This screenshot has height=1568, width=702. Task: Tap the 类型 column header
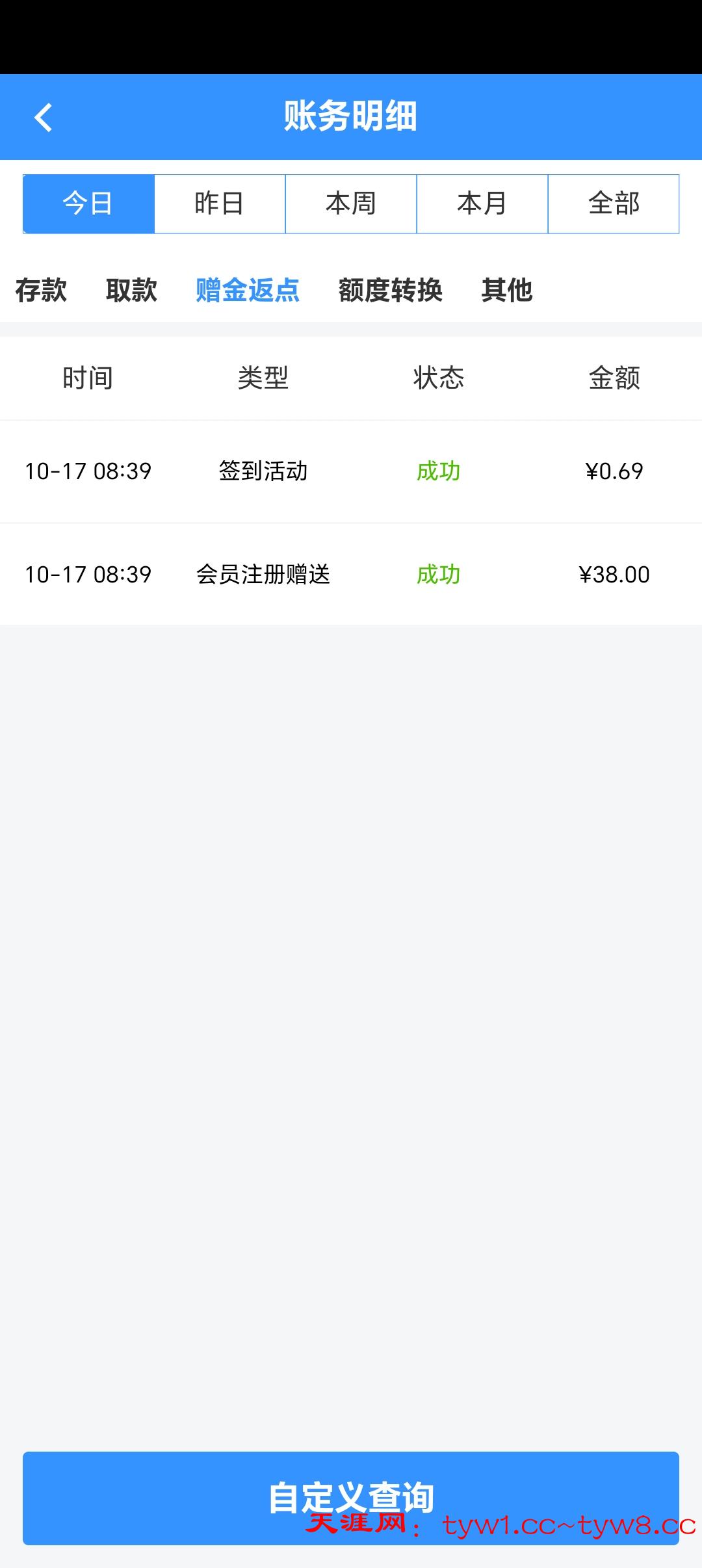[x=263, y=378]
